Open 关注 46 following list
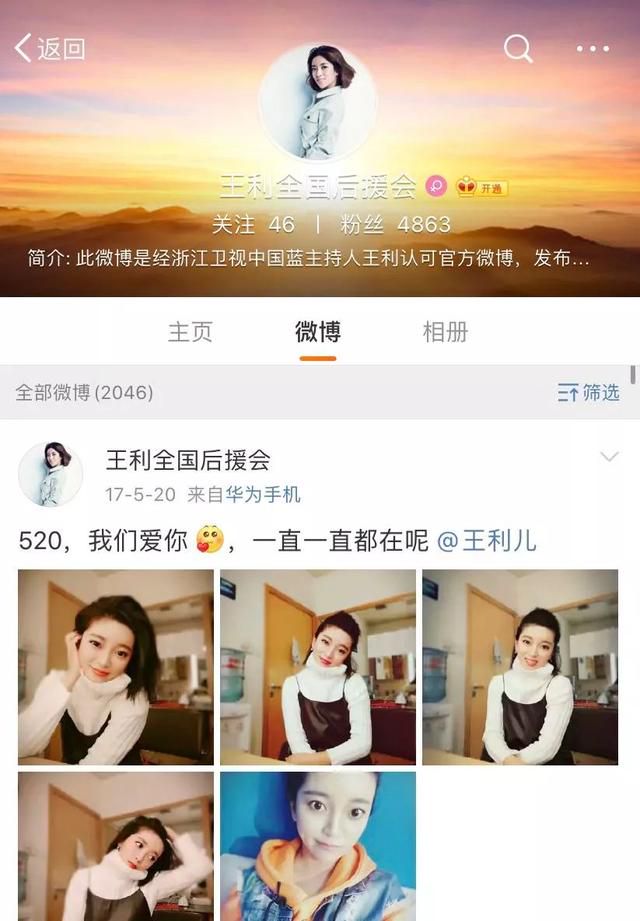640x921 pixels. point(253,224)
